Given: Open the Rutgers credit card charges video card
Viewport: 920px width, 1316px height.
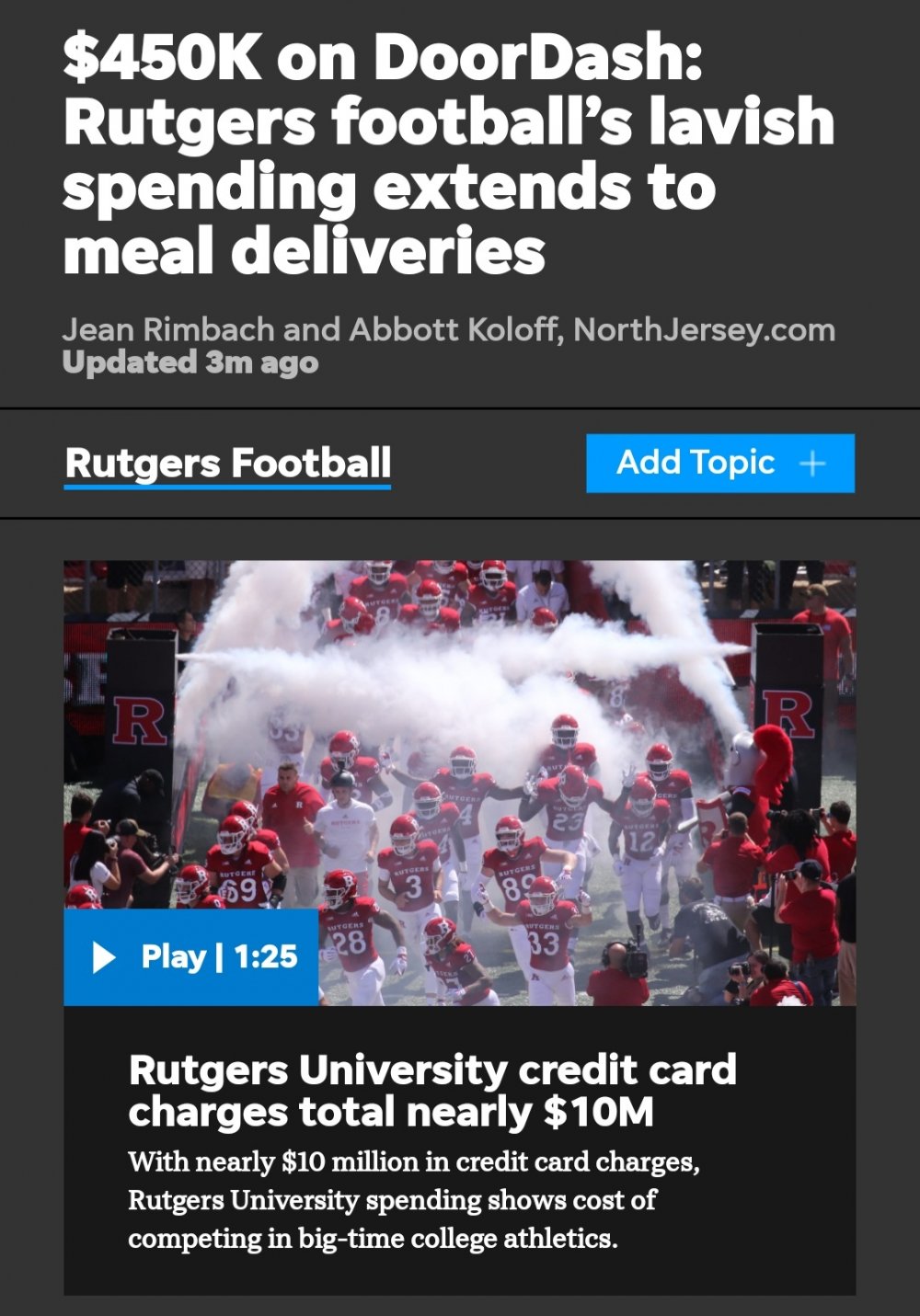Looking at the screenshot, I should click(x=432, y=1091).
